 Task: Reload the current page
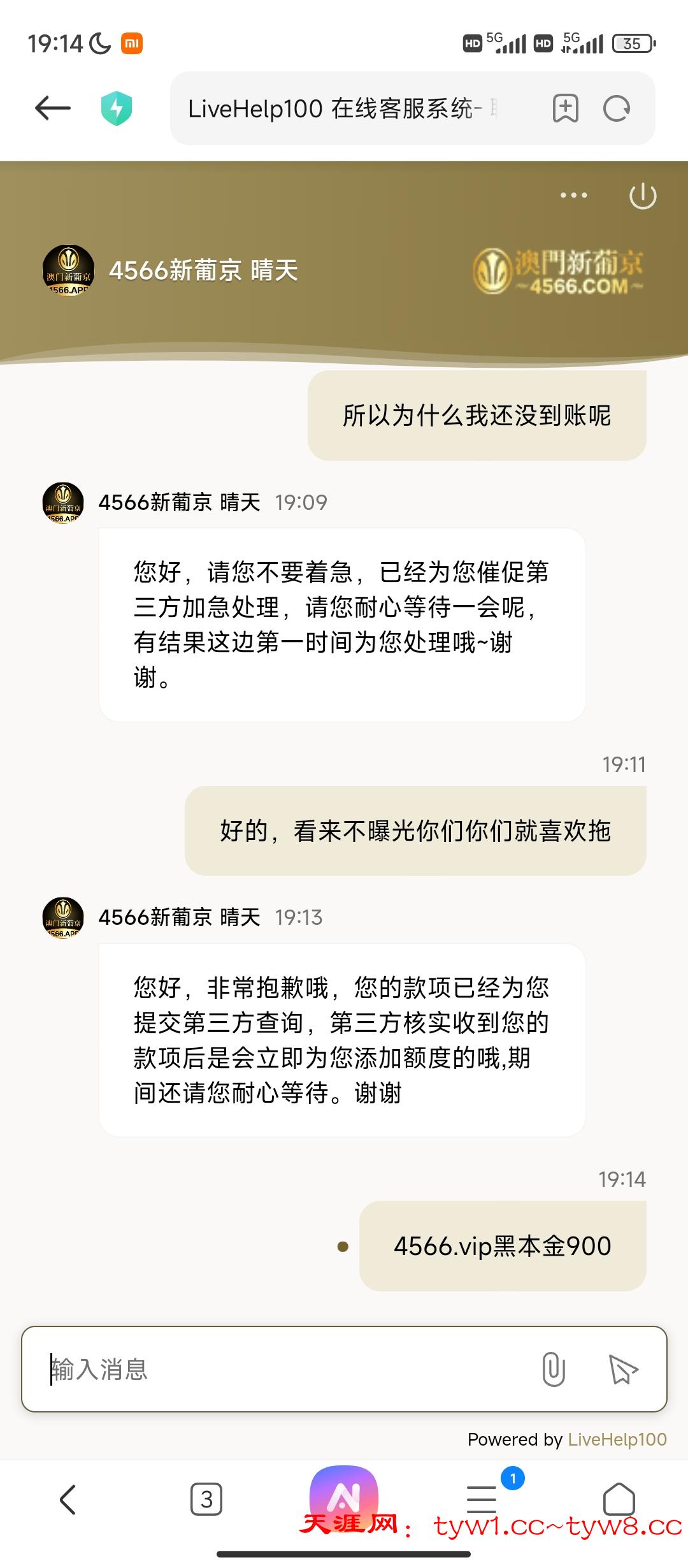tap(616, 108)
